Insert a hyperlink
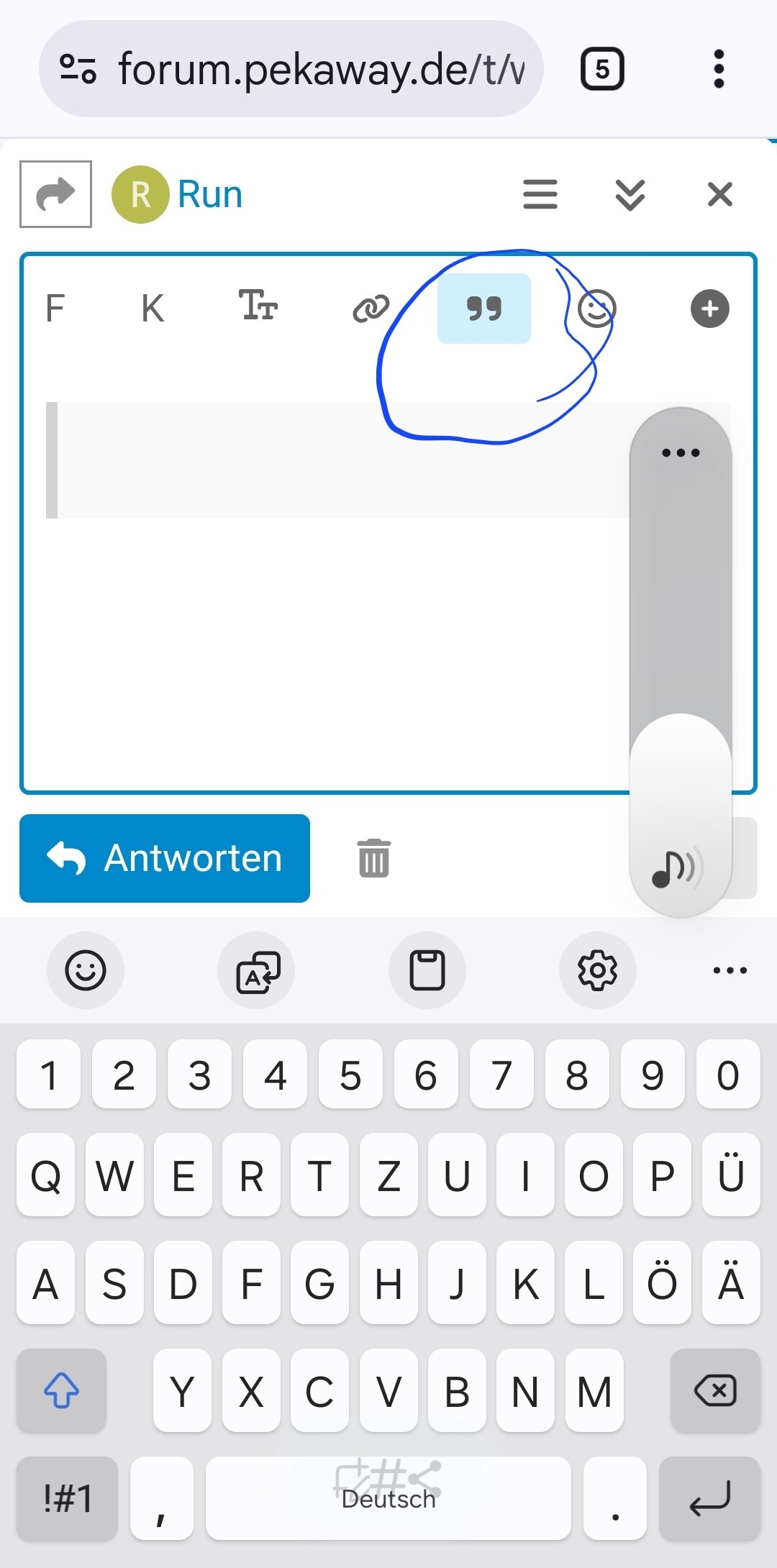The height and width of the screenshot is (1568, 777). 371,309
